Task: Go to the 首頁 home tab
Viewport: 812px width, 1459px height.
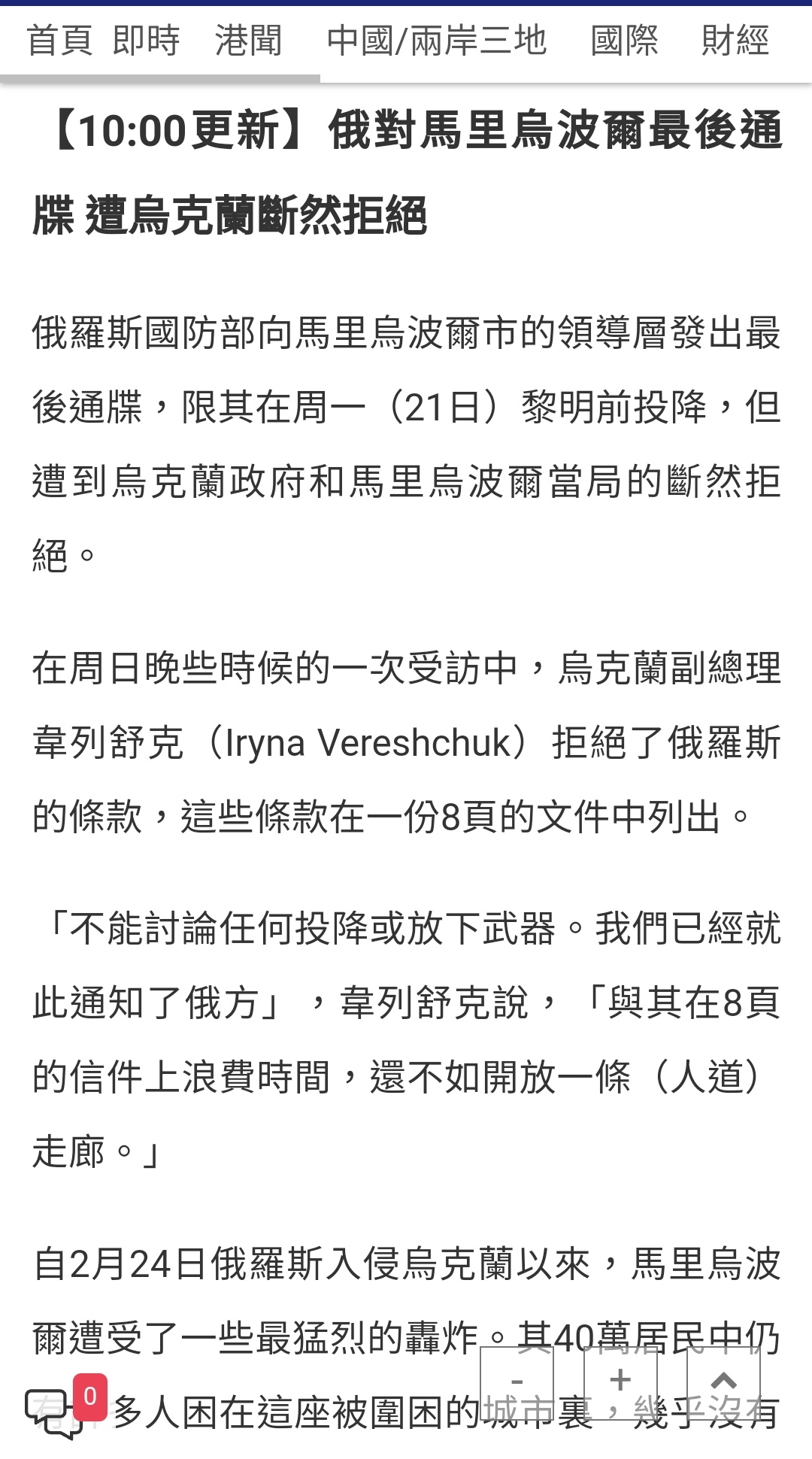Action: click(59, 41)
